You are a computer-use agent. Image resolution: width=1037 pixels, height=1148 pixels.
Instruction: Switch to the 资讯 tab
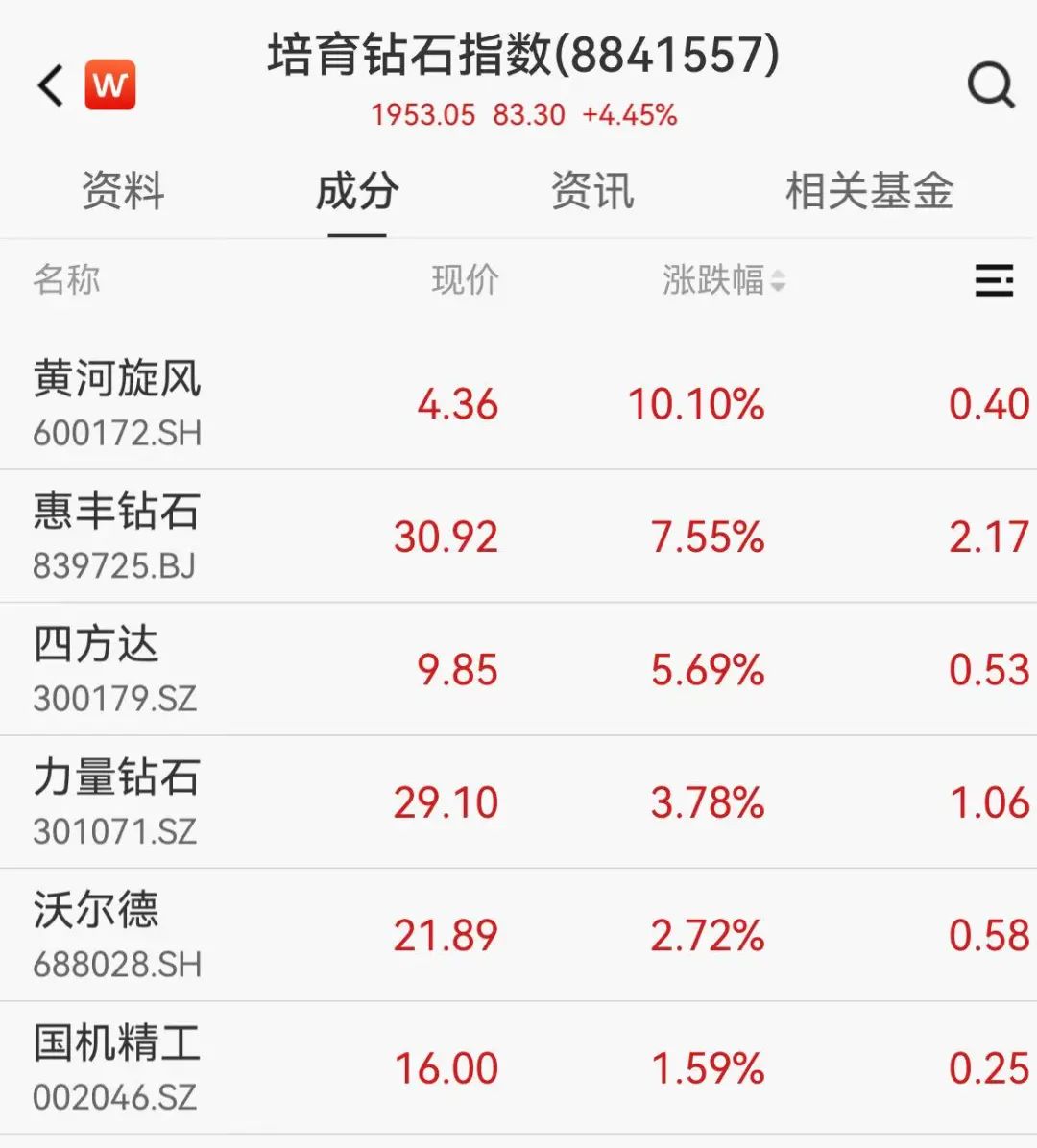[x=592, y=190]
